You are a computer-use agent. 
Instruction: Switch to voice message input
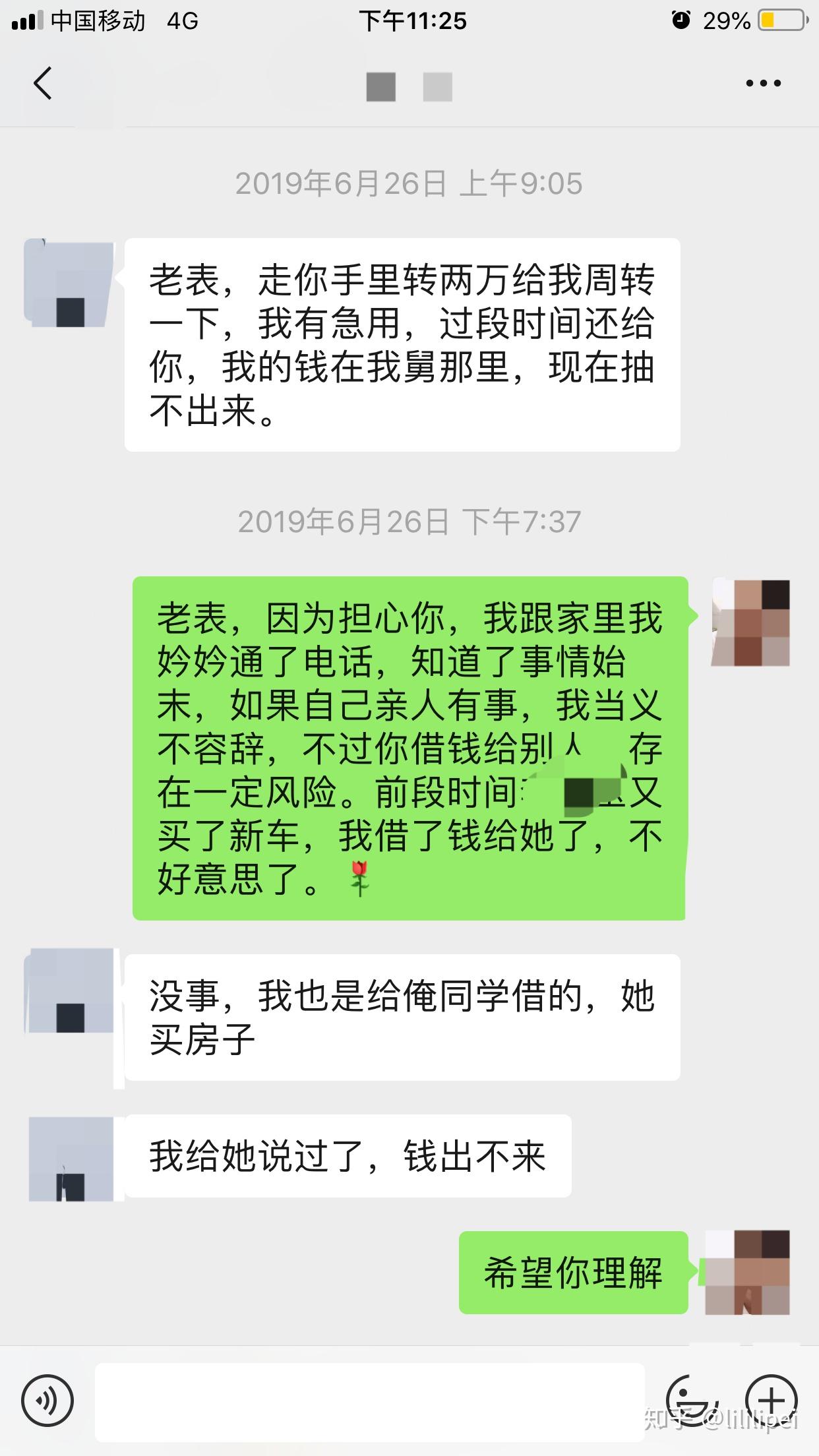point(47,1401)
